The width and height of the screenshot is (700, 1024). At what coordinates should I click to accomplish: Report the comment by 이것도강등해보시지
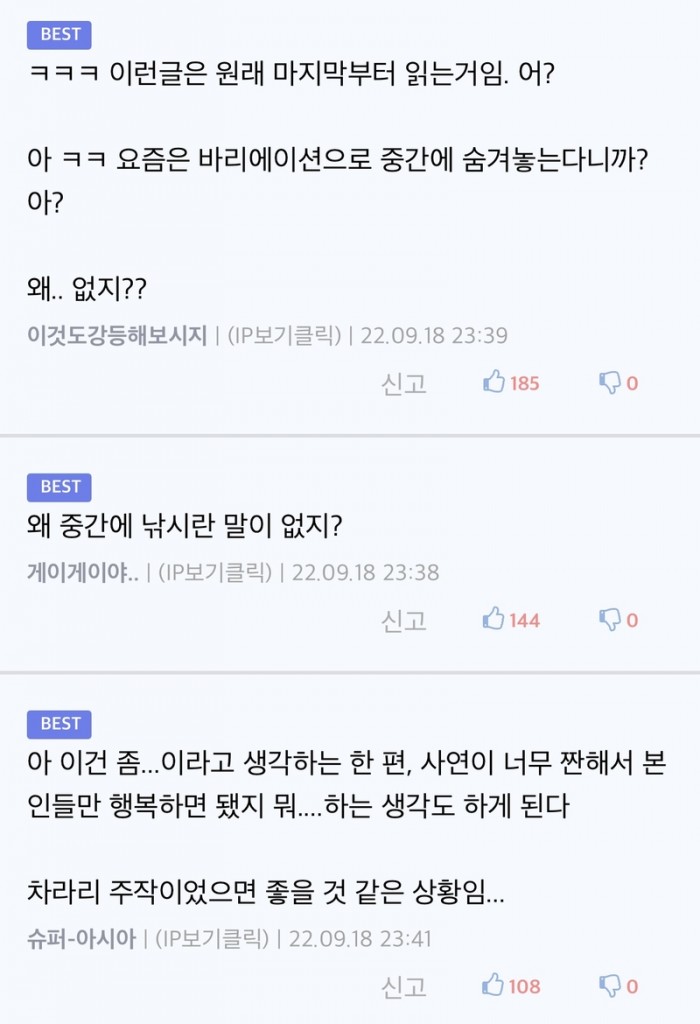[404, 383]
